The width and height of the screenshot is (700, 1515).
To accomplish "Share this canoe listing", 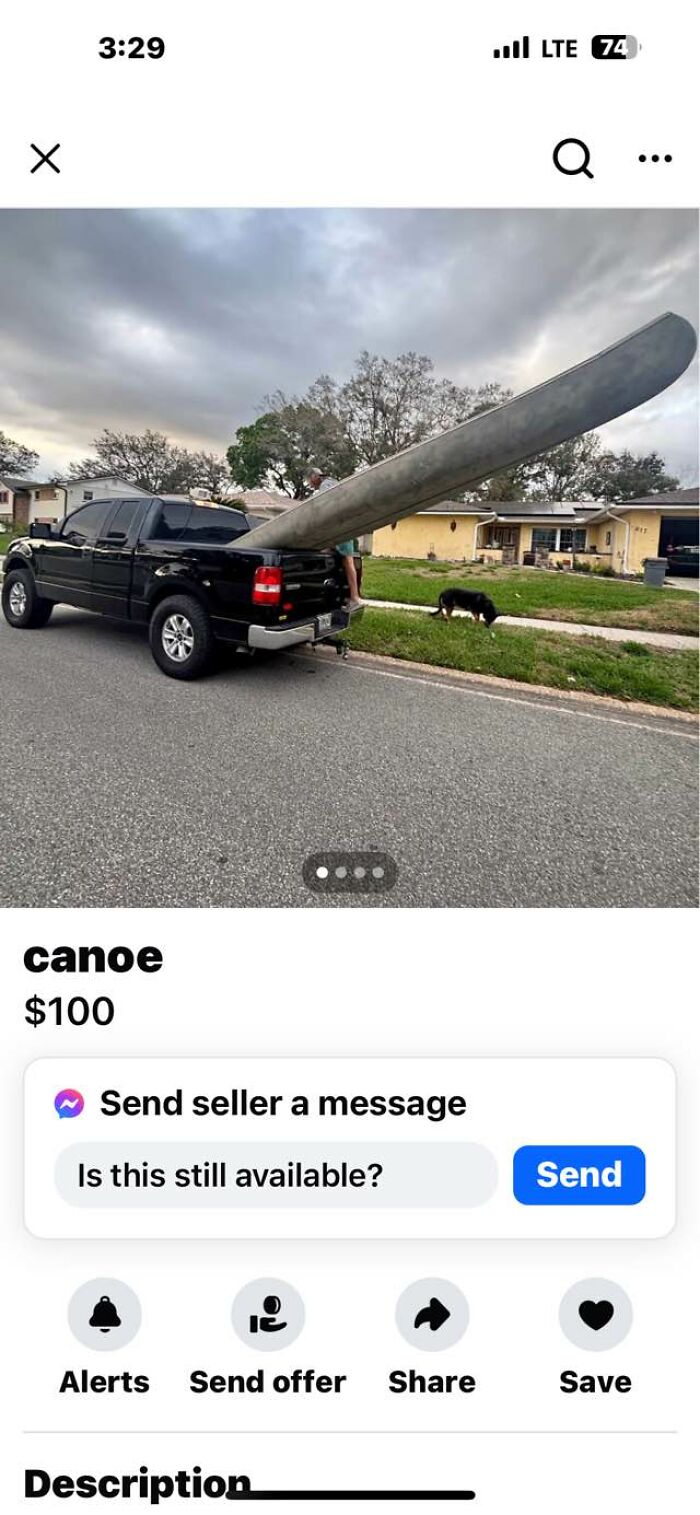I will tap(432, 1315).
